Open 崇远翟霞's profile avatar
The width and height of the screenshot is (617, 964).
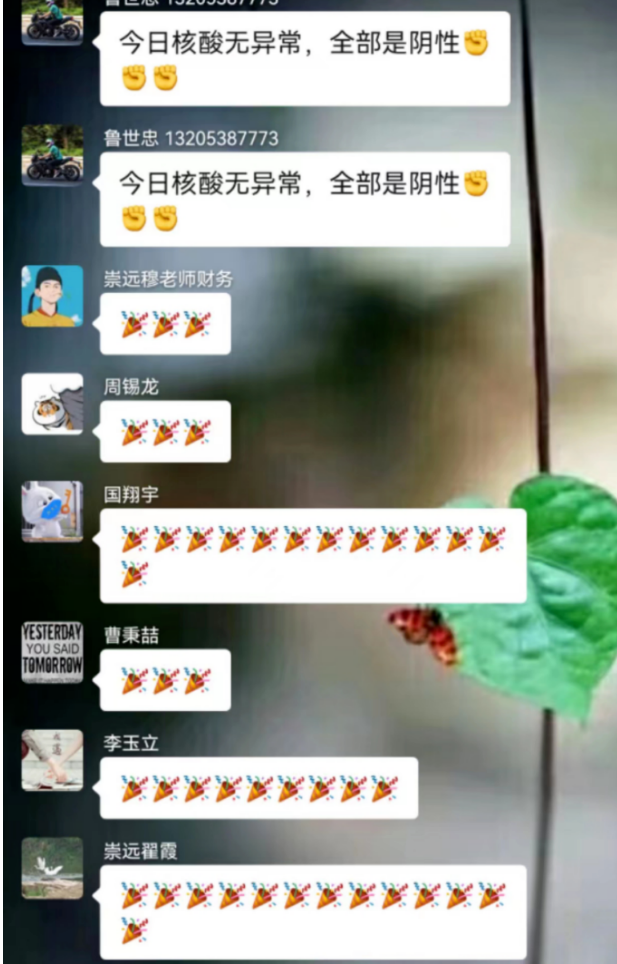[x=52, y=868]
